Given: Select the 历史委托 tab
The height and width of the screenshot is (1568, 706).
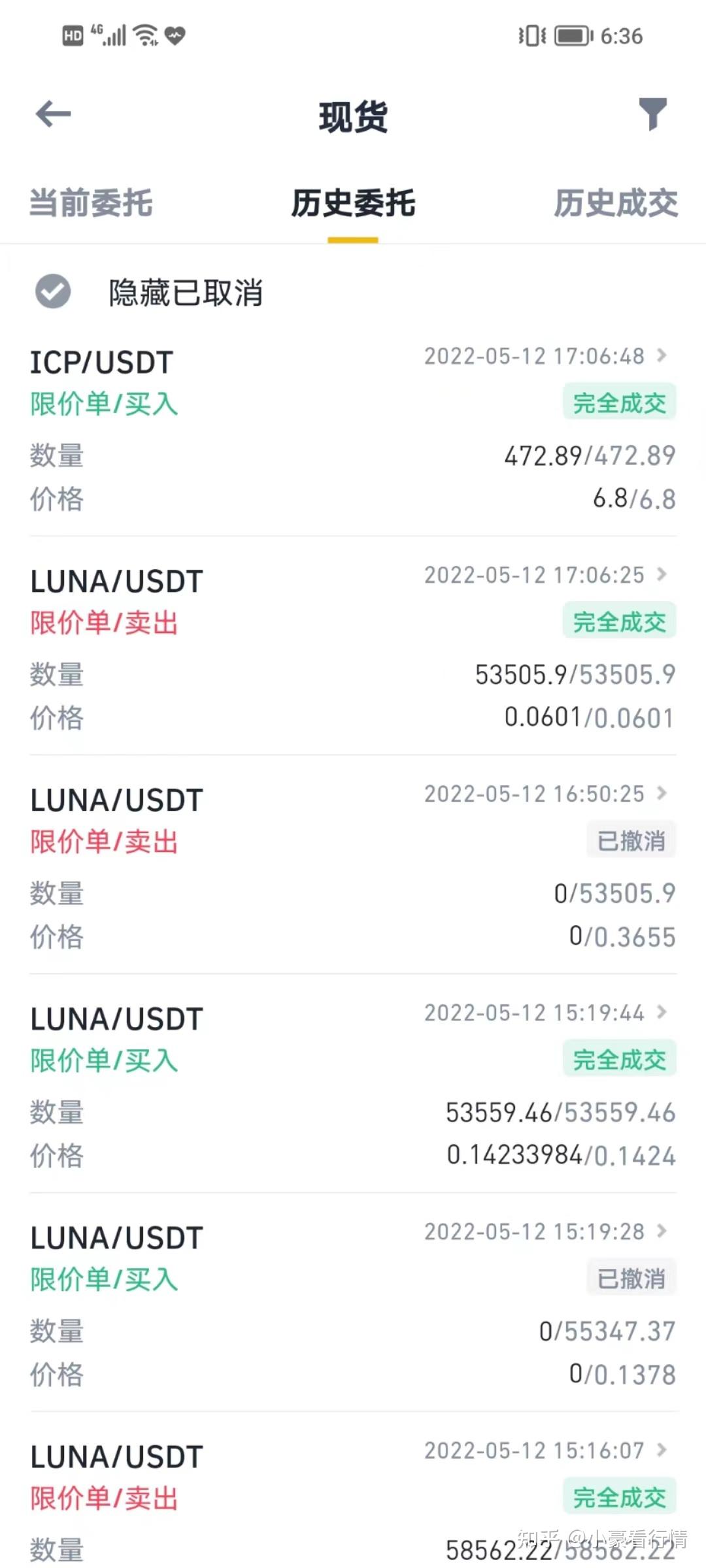Looking at the screenshot, I should (353, 203).
